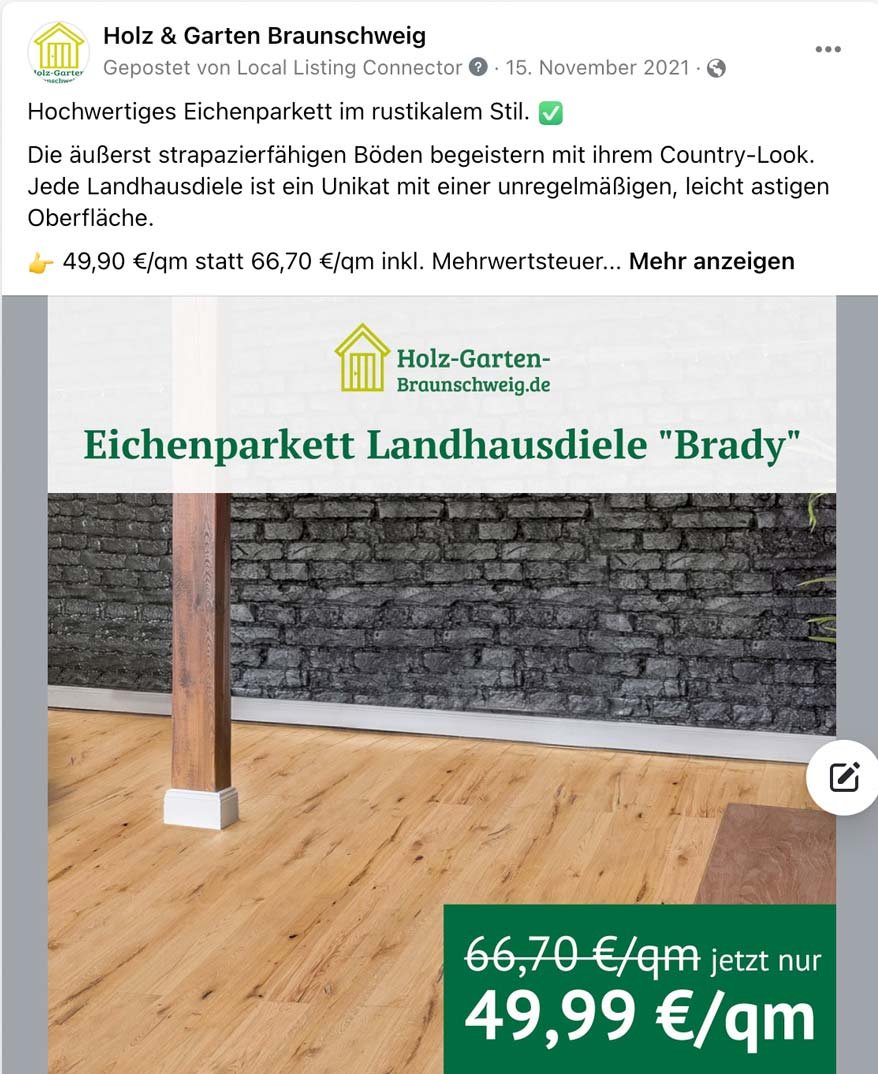Open the post date 15. November 2021

click(x=597, y=68)
